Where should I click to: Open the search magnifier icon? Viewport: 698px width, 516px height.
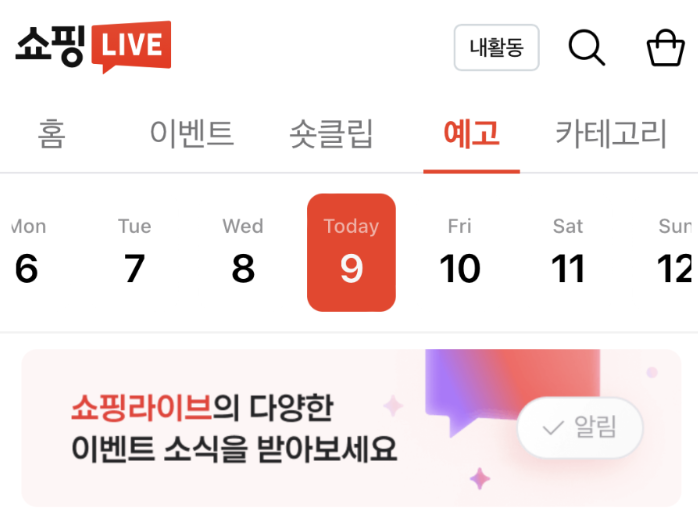pos(587,47)
